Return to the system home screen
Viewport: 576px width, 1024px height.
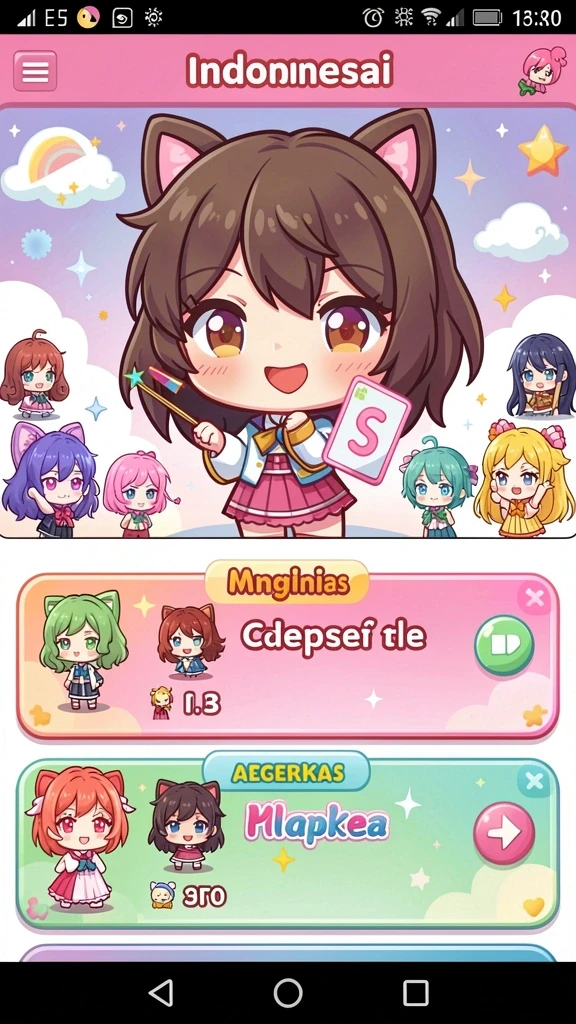[288, 993]
